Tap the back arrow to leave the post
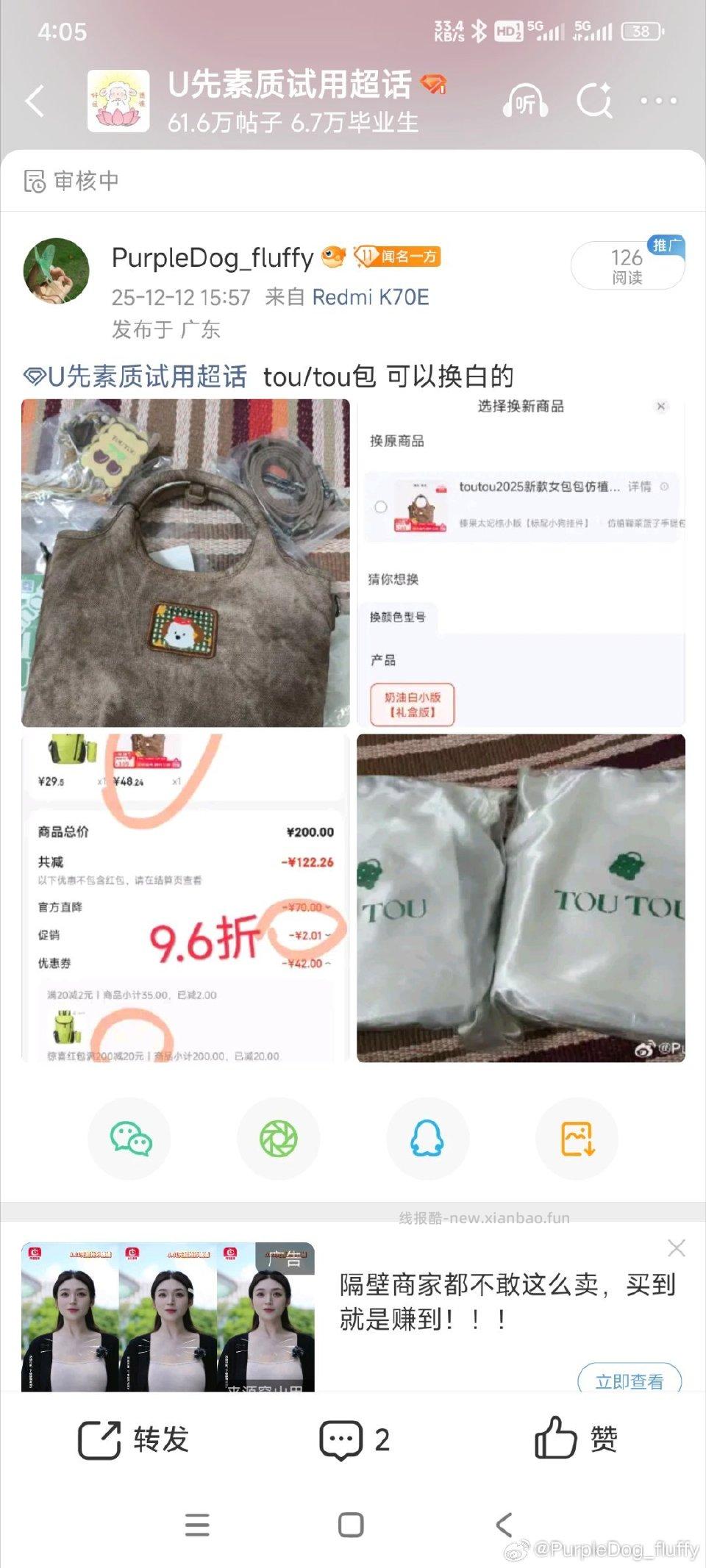The width and height of the screenshot is (706, 1568). tap(35, 101)
